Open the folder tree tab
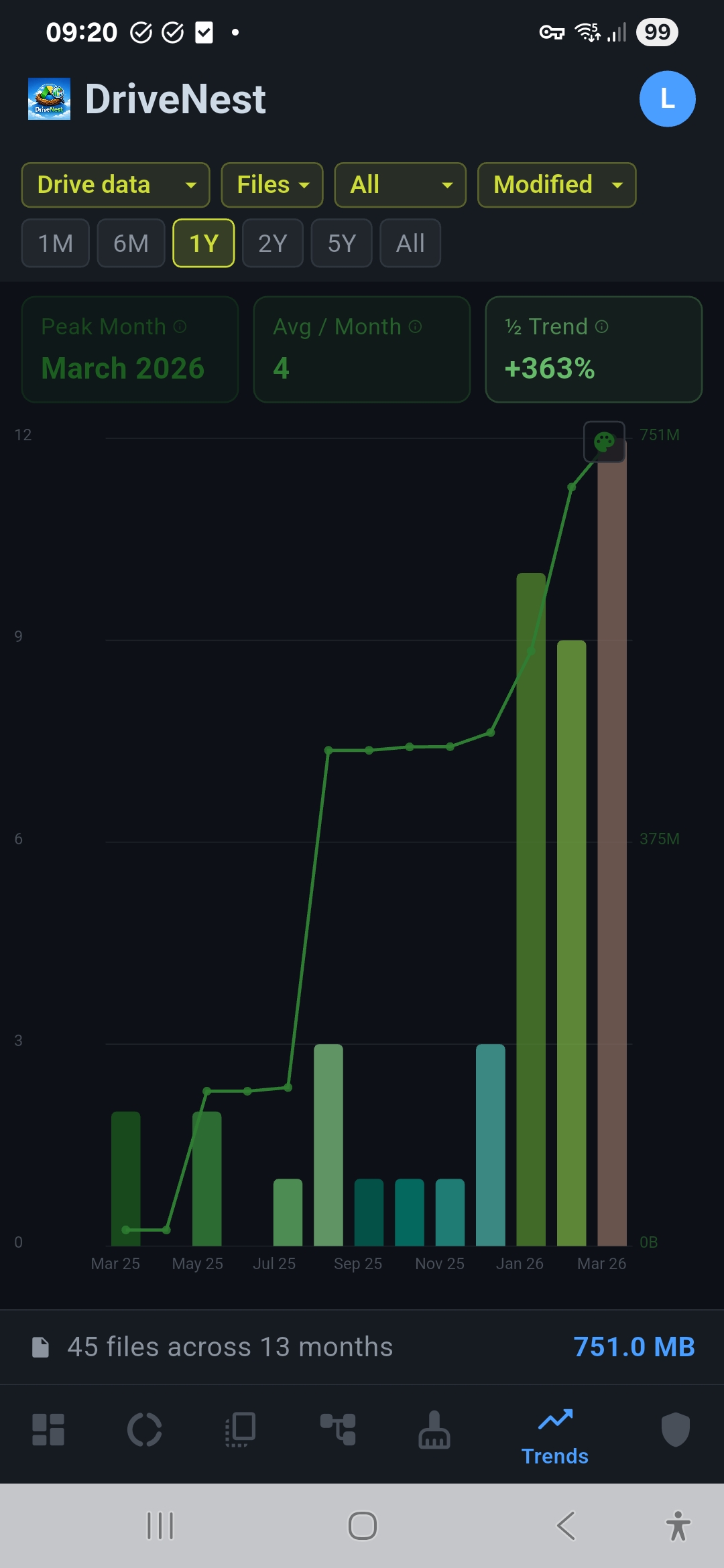 click(338, 1429)
